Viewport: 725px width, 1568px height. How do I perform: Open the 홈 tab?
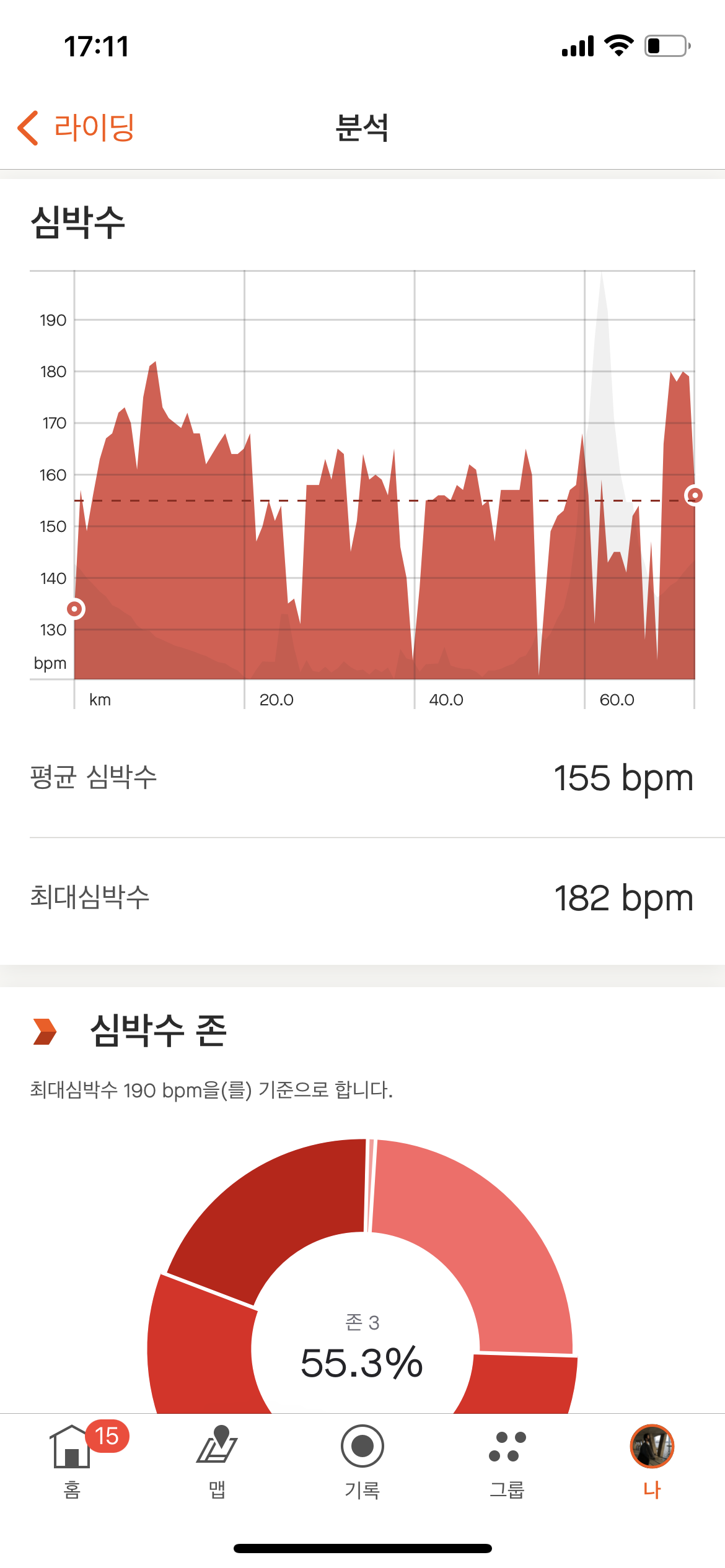(x=72, y=1461)
